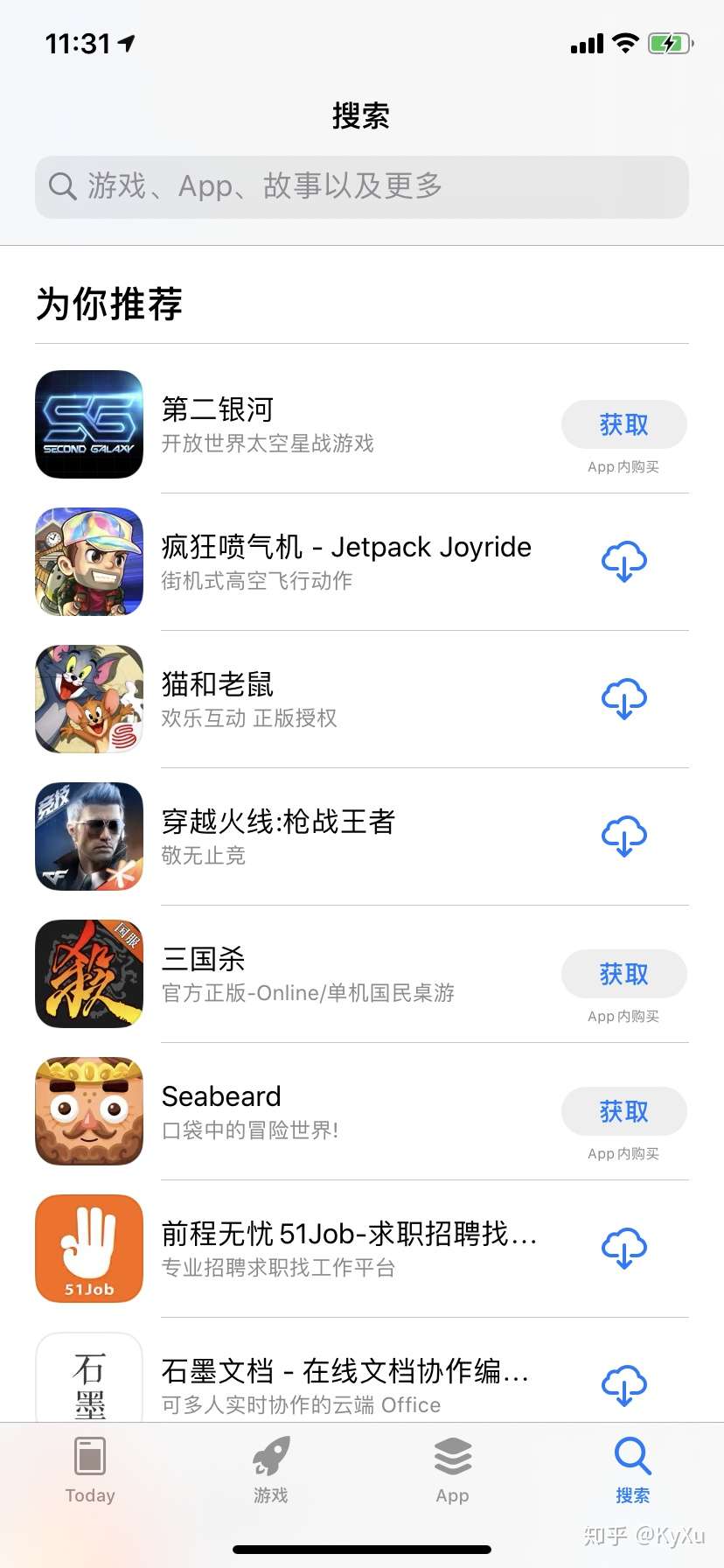Tap the Jetpack Joyride app icon
The image size is (724, 1568).
[x=88, y=561]
